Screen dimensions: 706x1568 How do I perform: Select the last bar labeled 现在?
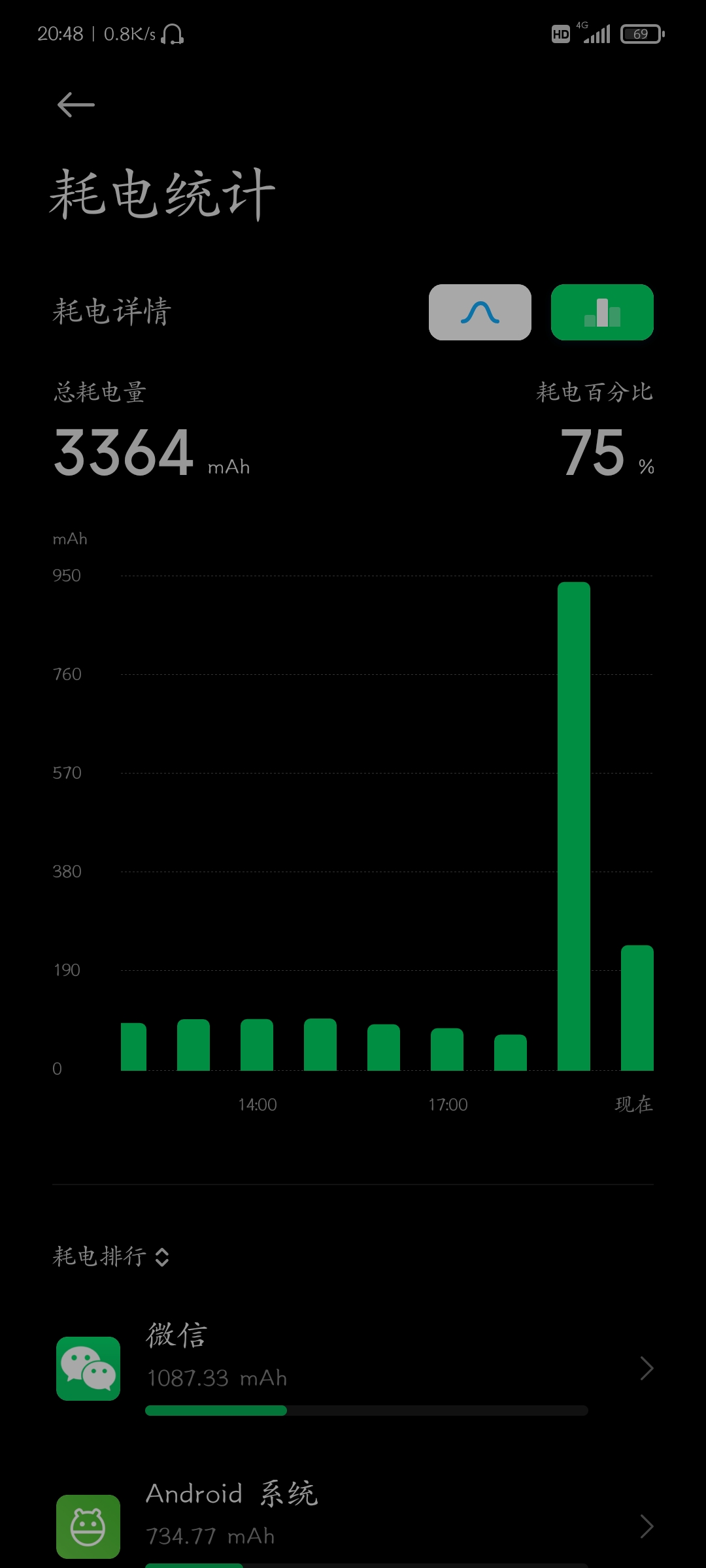pos(637,1007)
